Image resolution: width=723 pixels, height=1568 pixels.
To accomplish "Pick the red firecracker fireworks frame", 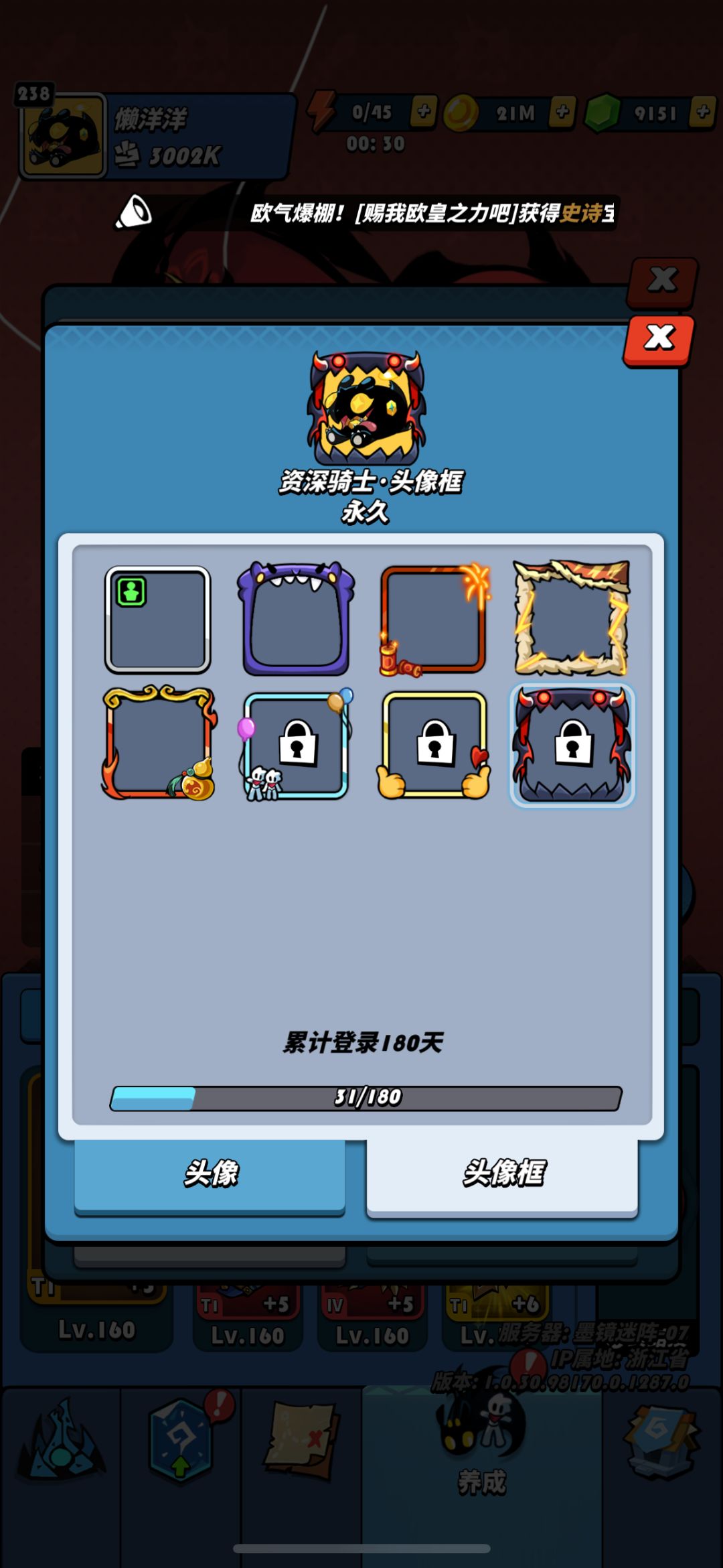I will point(435,620).
